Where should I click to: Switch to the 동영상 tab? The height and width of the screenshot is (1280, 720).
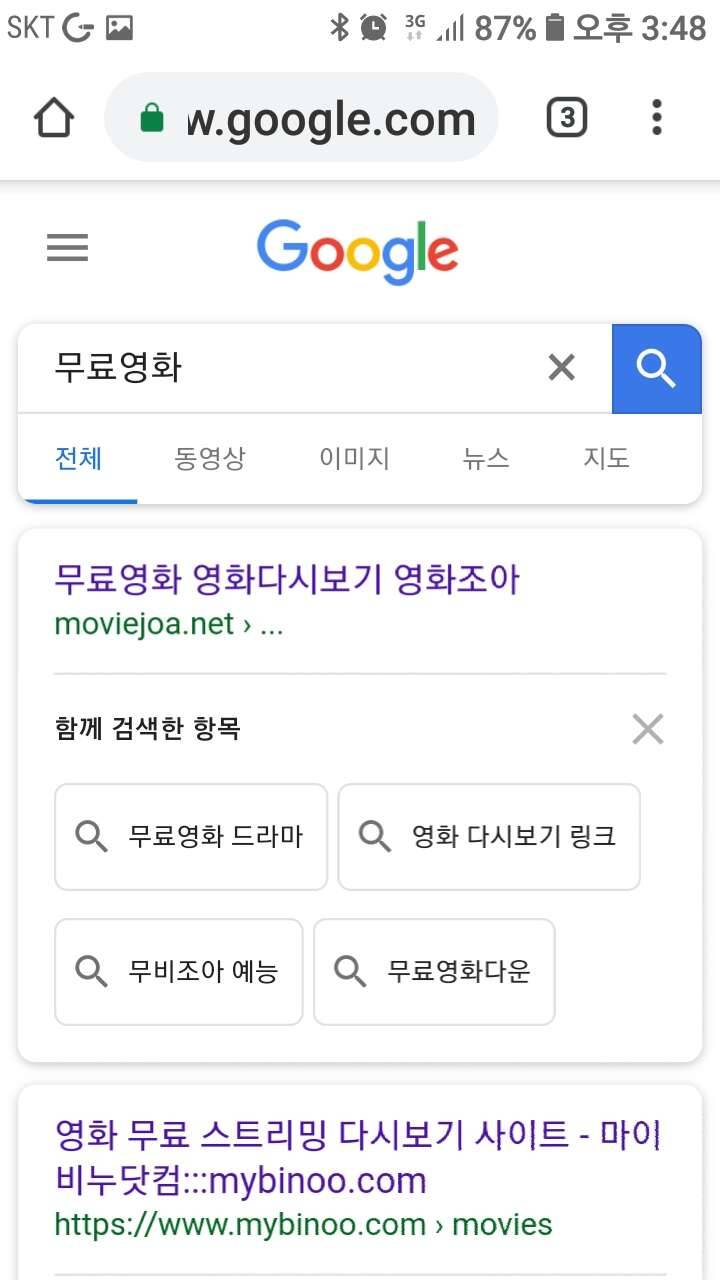(x=209, y=459)
